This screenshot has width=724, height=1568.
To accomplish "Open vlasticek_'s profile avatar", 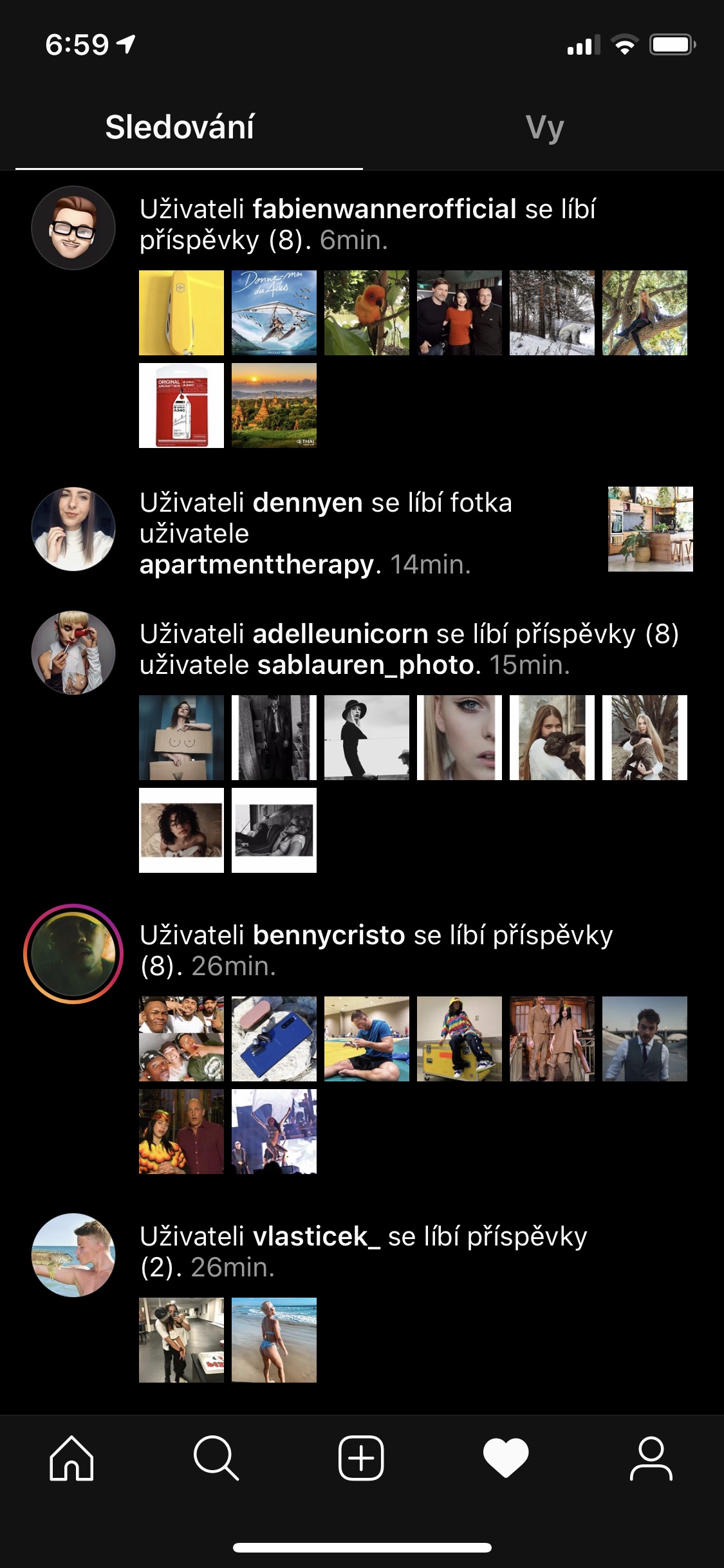I will pos(73,1255).
